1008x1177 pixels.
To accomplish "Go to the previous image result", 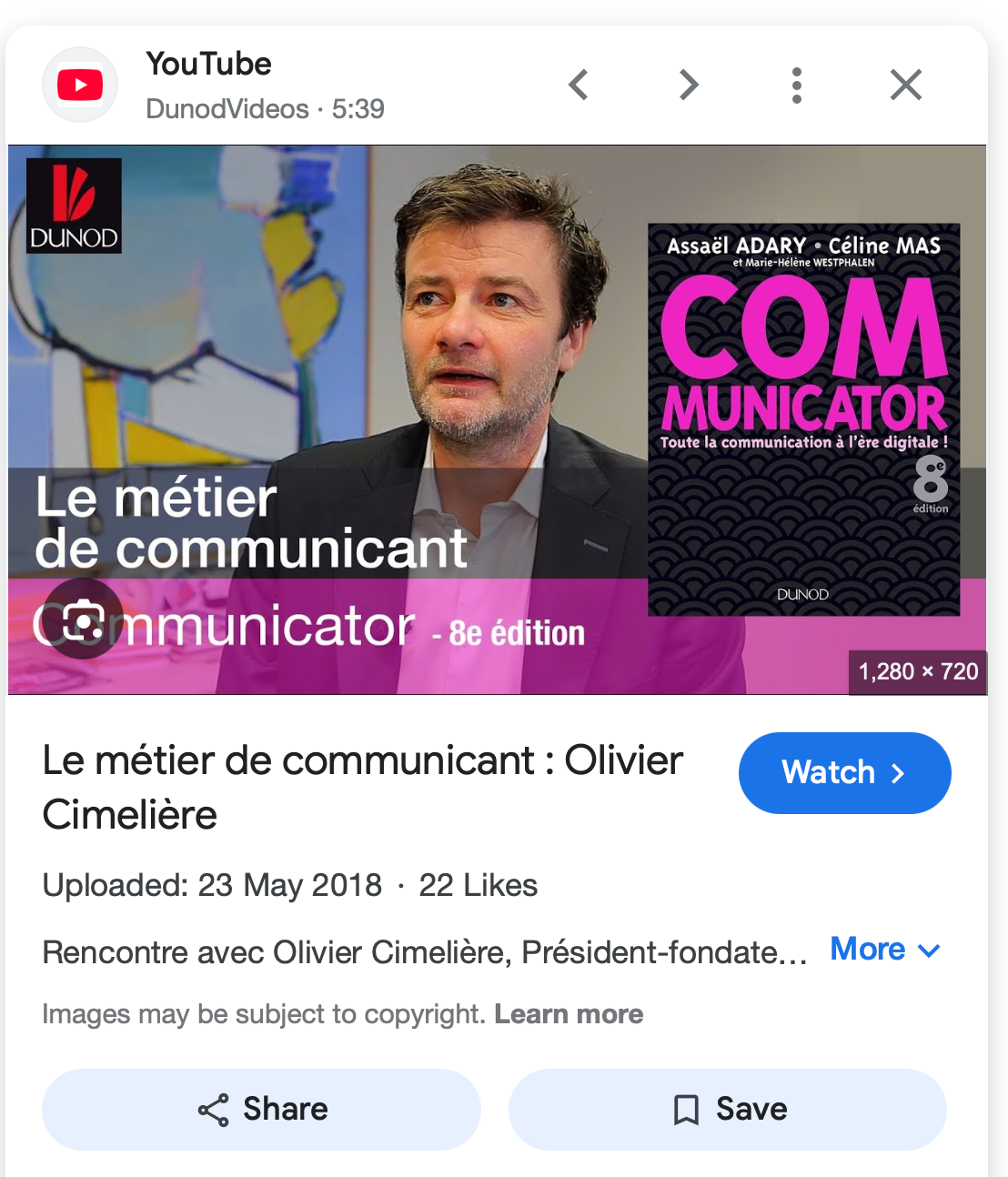I will 579,86.
